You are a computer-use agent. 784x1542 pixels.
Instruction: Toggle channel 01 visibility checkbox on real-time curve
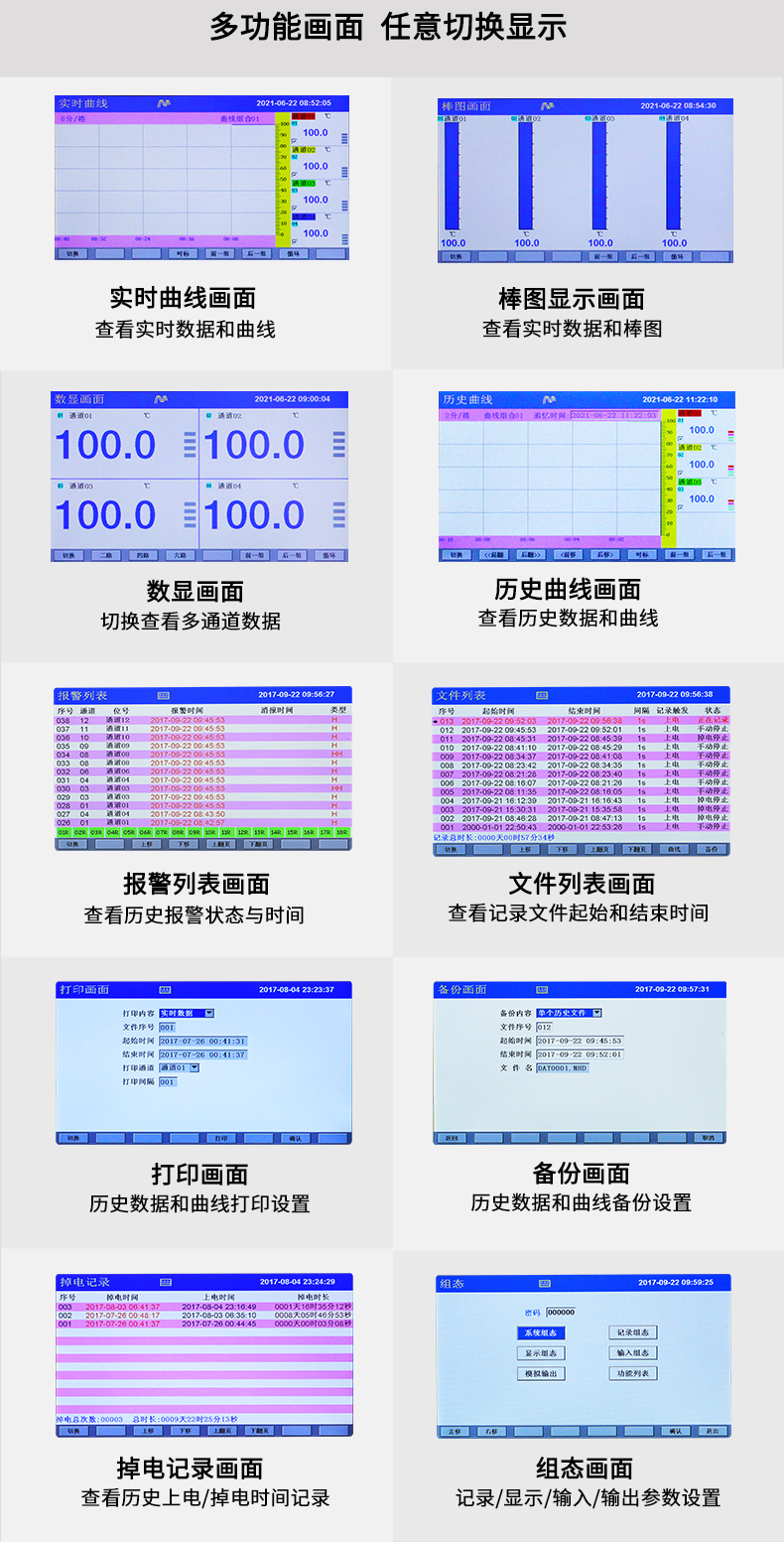(295, 143)
